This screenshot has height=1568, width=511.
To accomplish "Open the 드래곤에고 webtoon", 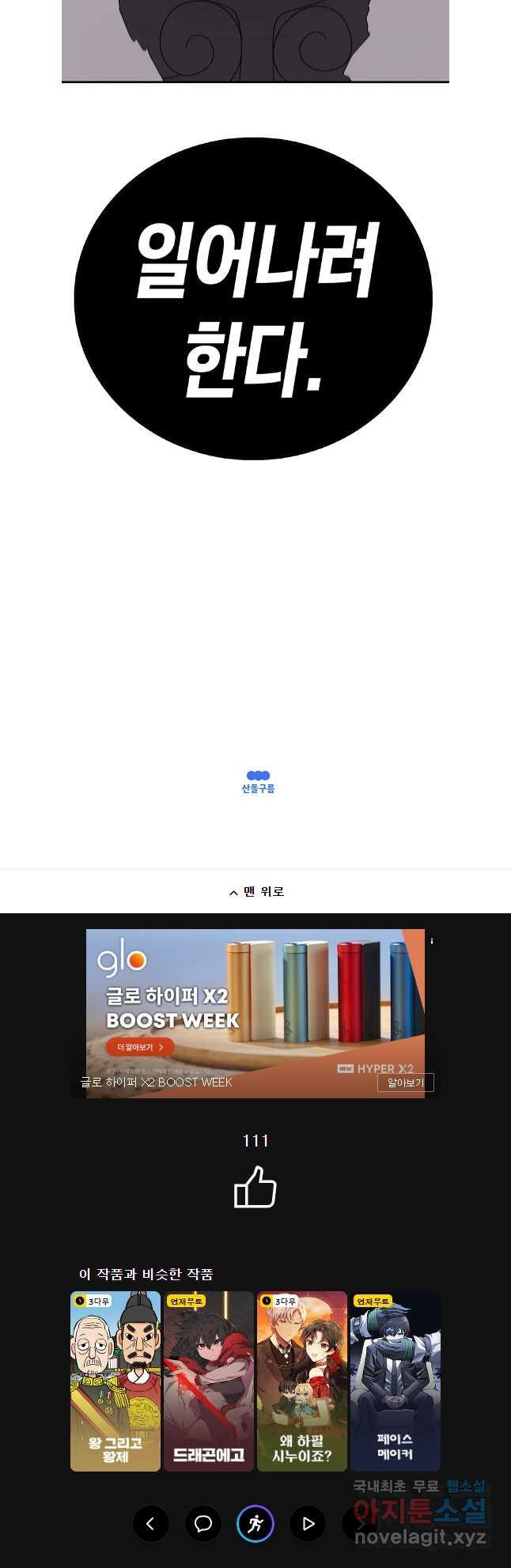I will pos(209,1381).
